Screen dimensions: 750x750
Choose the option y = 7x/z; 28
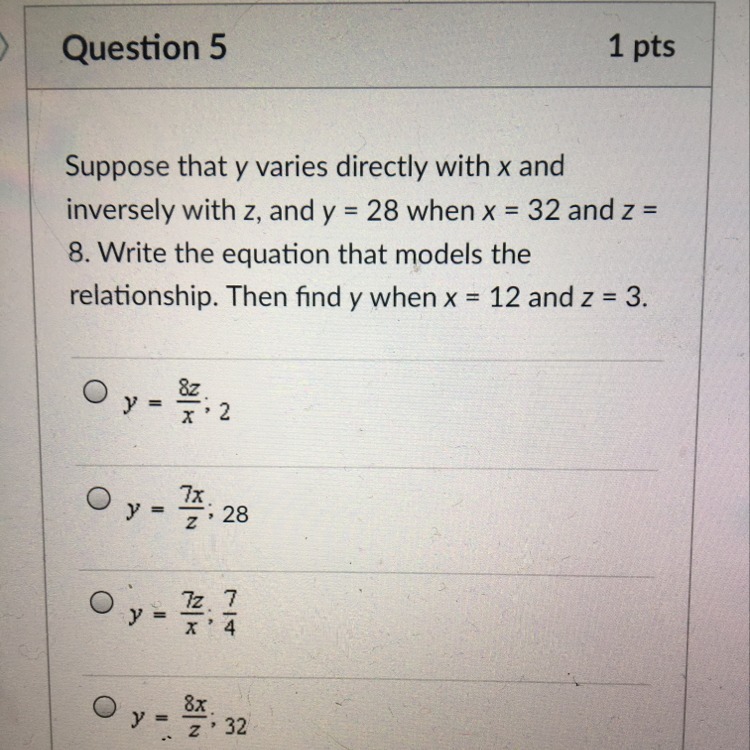pos(98,497)
